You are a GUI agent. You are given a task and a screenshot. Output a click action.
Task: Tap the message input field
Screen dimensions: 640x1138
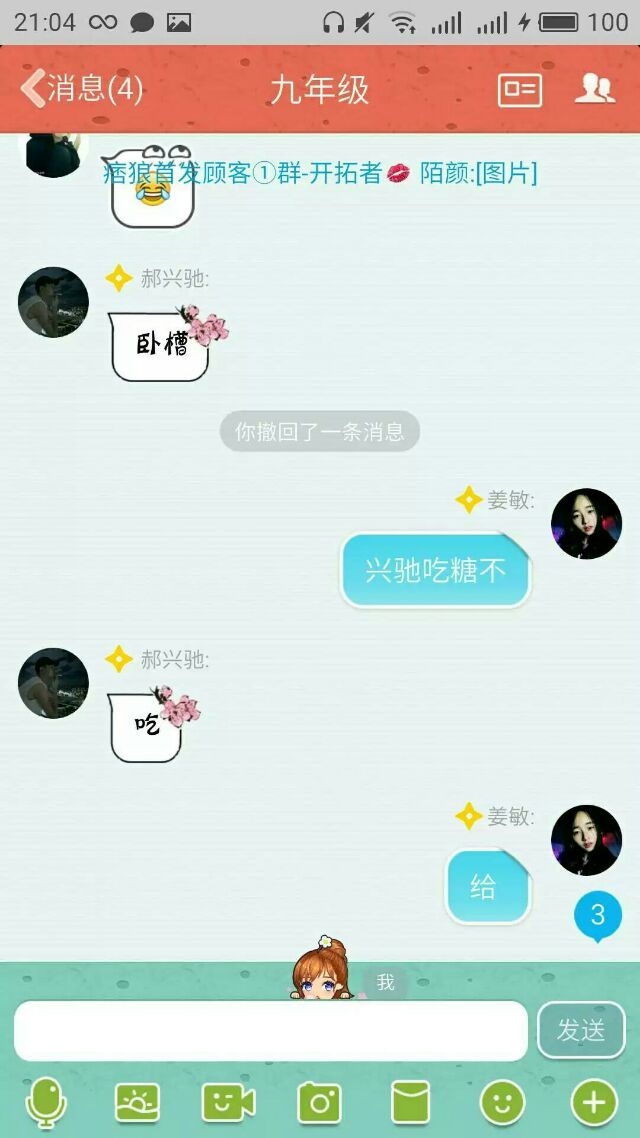[x=271, y=1031]
